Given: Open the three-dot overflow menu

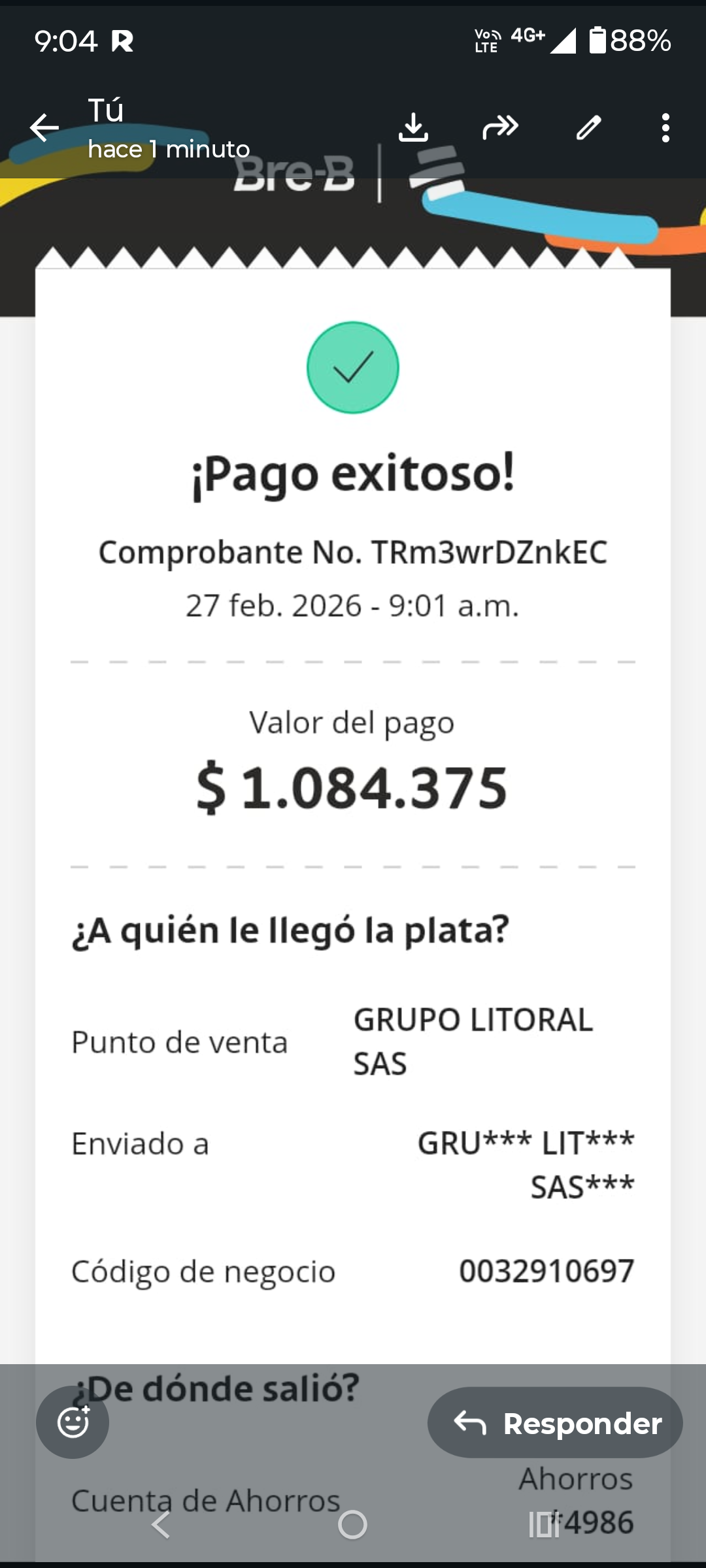Looking at the screenshot, I should pyautogui.click(x=665, y=127).
